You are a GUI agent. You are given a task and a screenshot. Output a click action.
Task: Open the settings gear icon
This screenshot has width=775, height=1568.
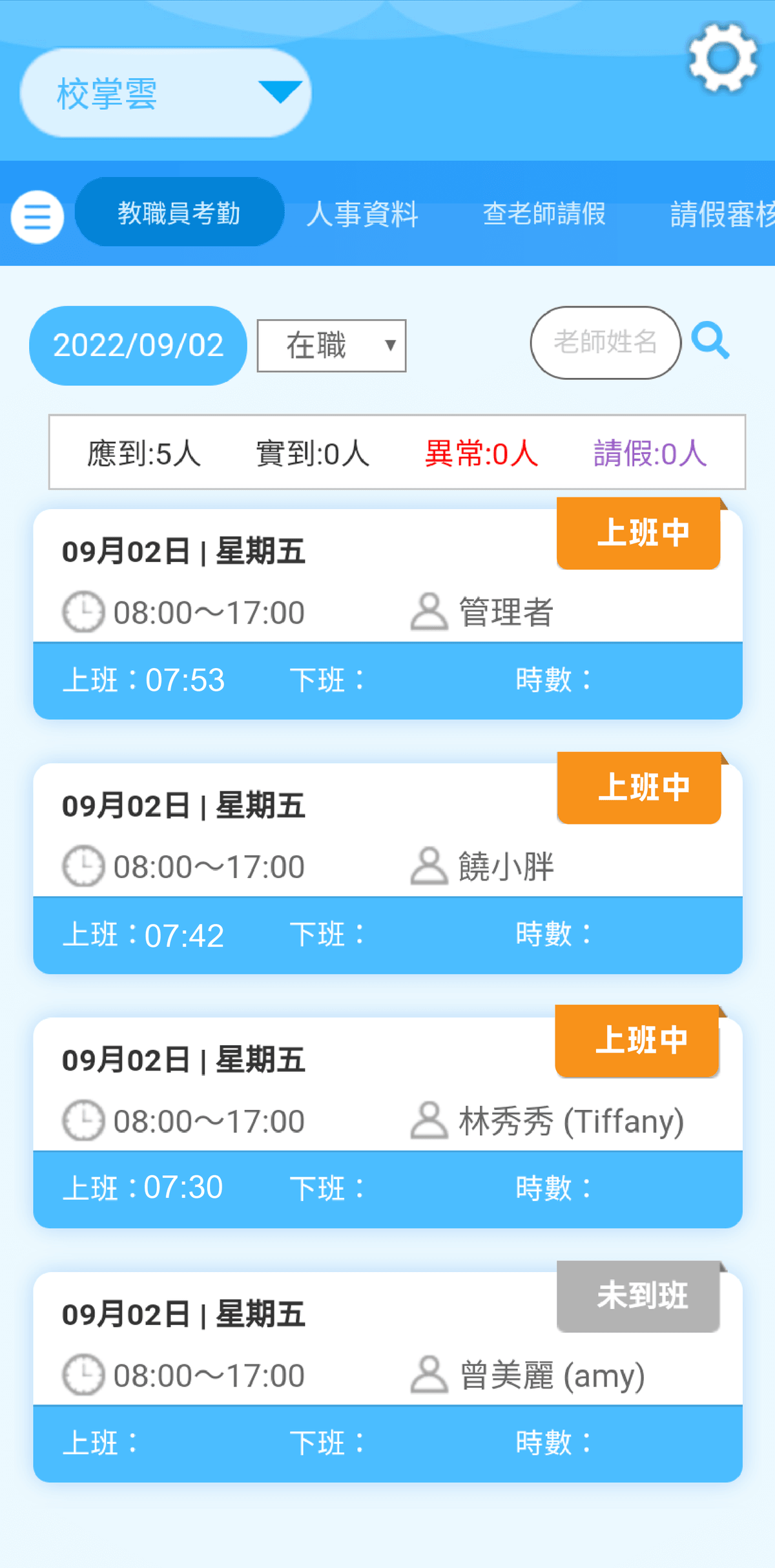(723, 58)
